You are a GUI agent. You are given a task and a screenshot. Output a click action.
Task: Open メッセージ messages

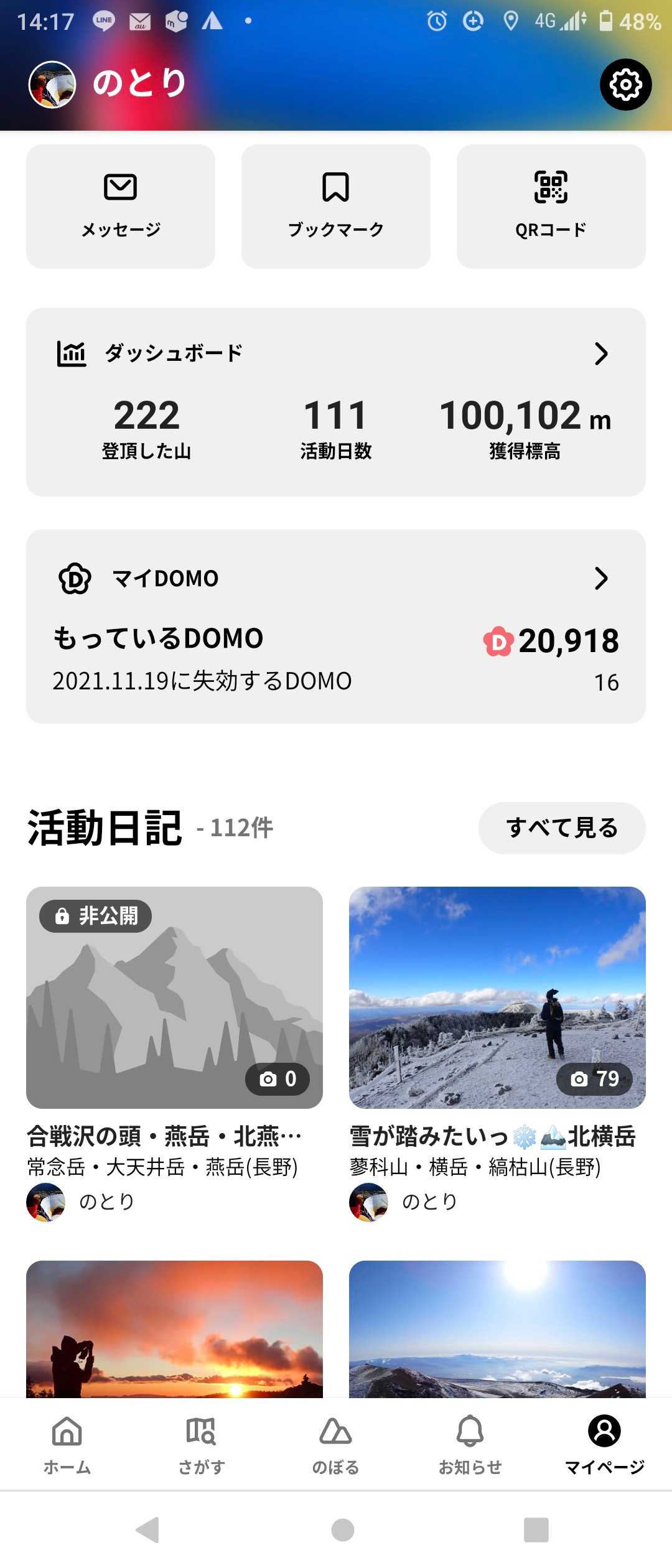pyautogui.click(x=121, y=207)
